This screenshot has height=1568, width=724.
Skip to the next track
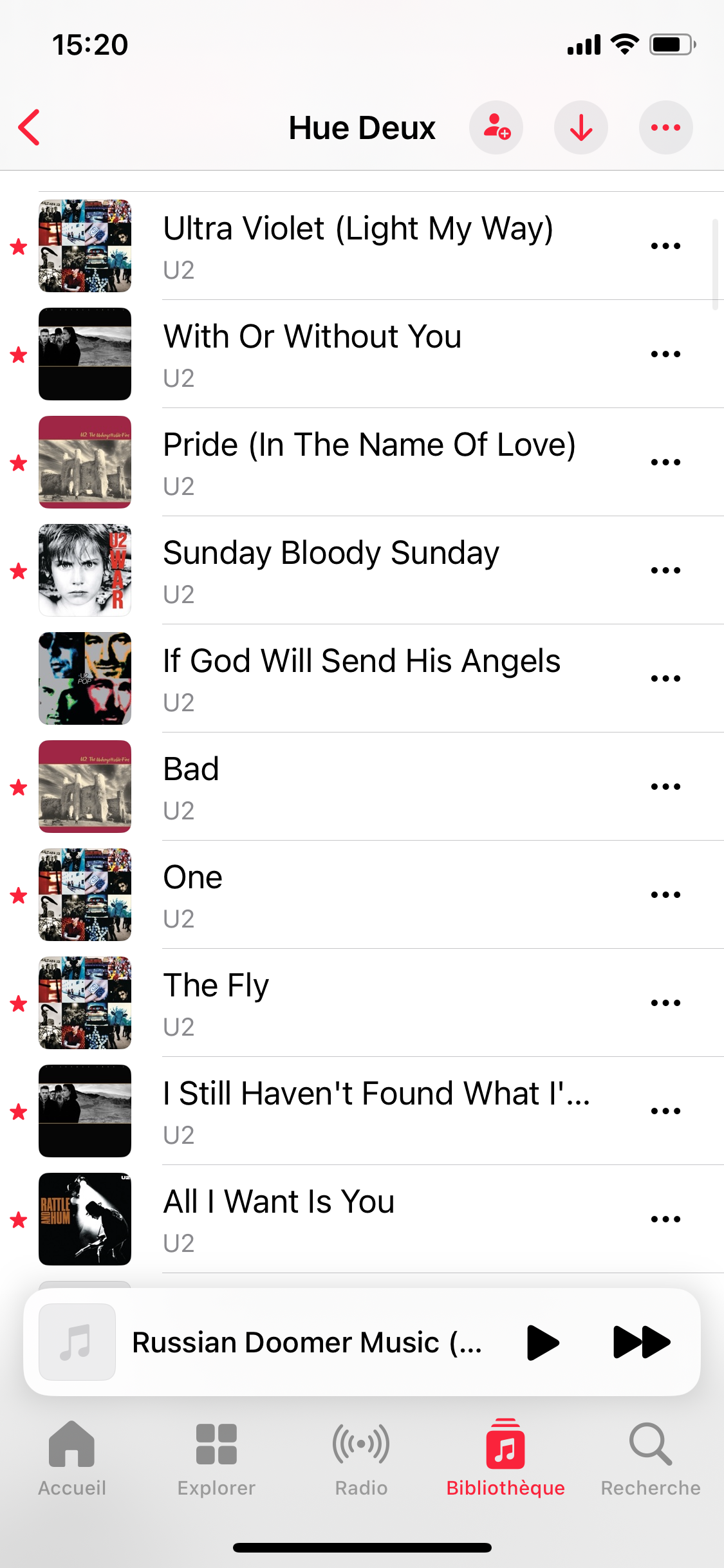(642, 1342)
